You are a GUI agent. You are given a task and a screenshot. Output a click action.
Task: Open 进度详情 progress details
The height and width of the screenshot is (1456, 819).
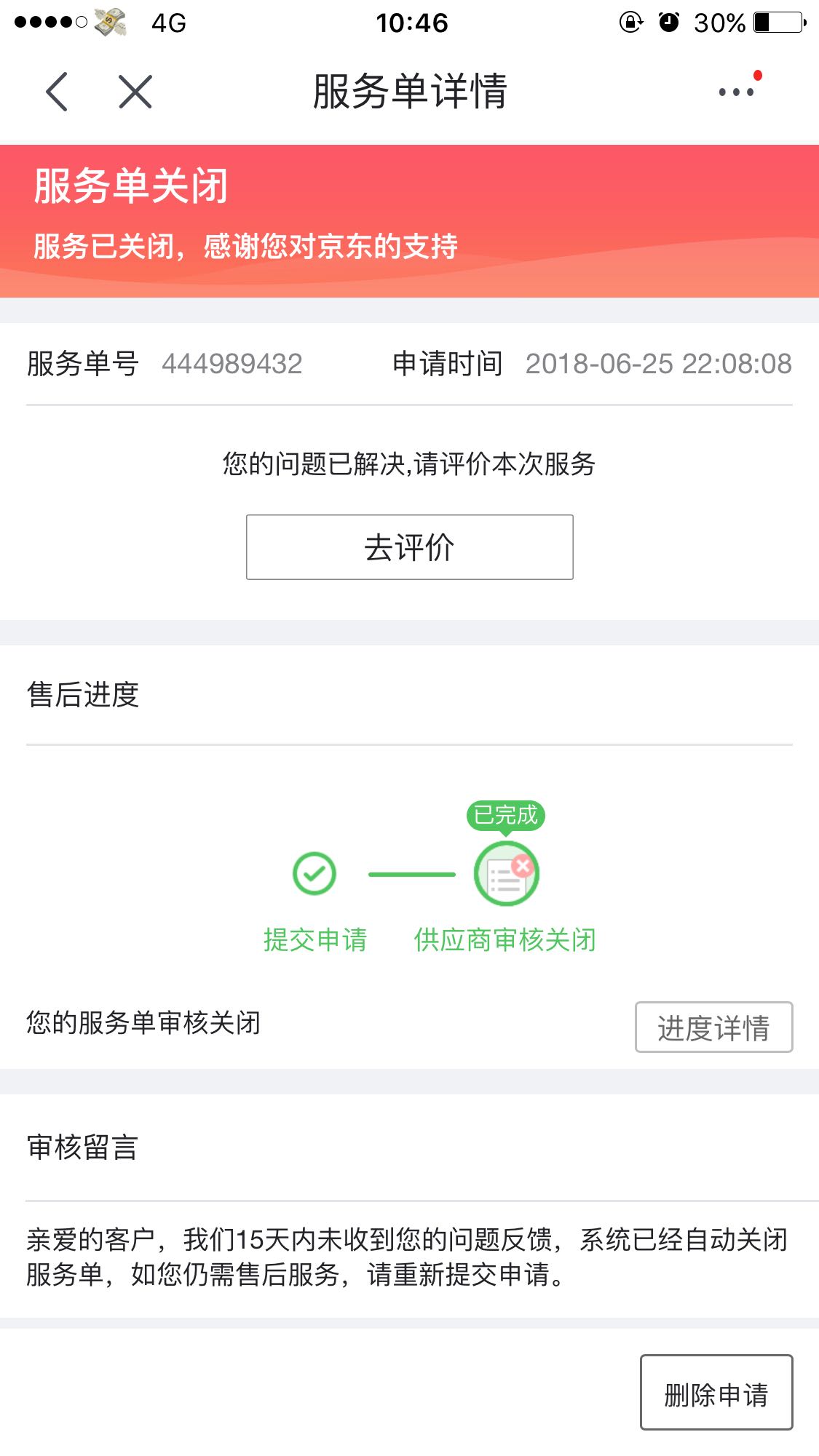pos(714,1027)
